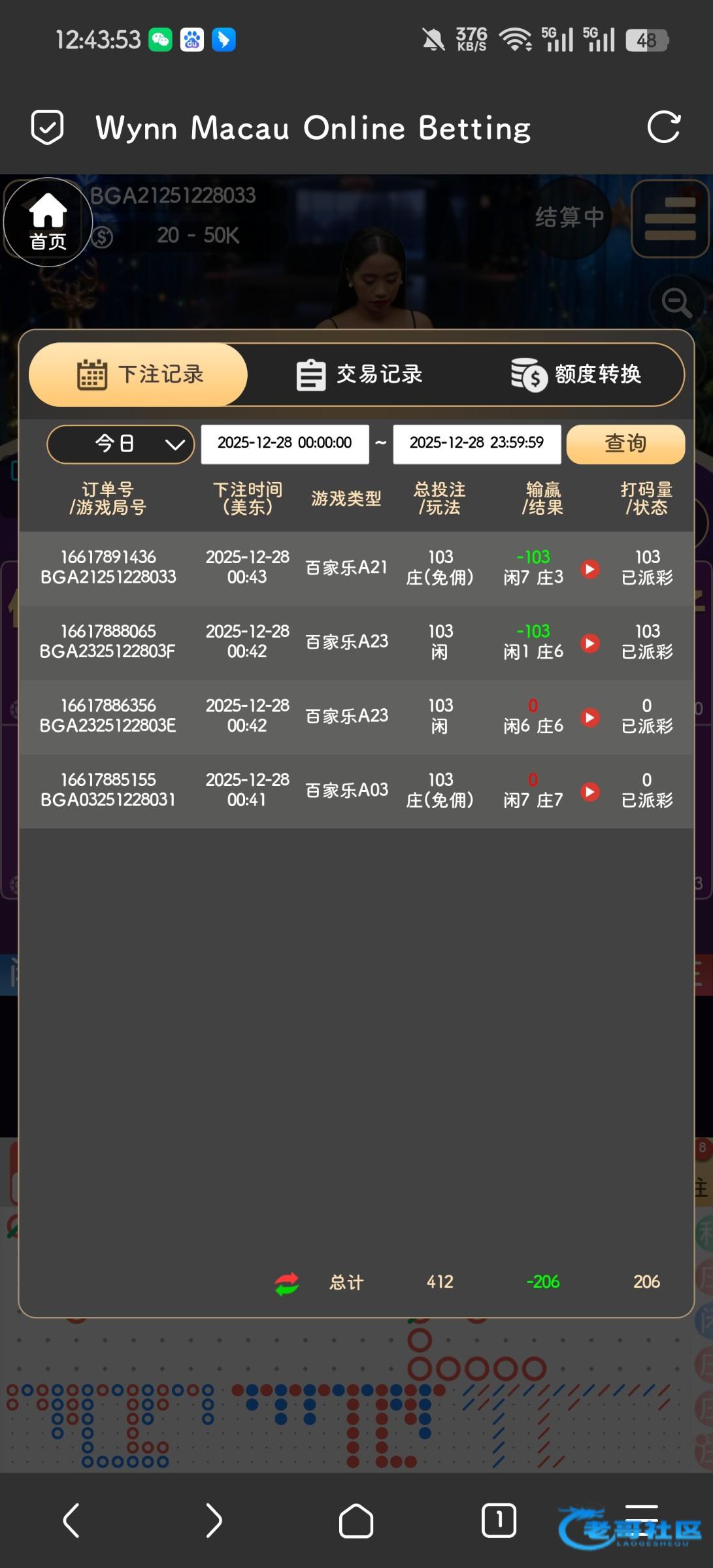Viewport: 713px width, 1568px height.
Task: Tap the 查询 search button
Action: pyautogui.click(x=625, y=444)
